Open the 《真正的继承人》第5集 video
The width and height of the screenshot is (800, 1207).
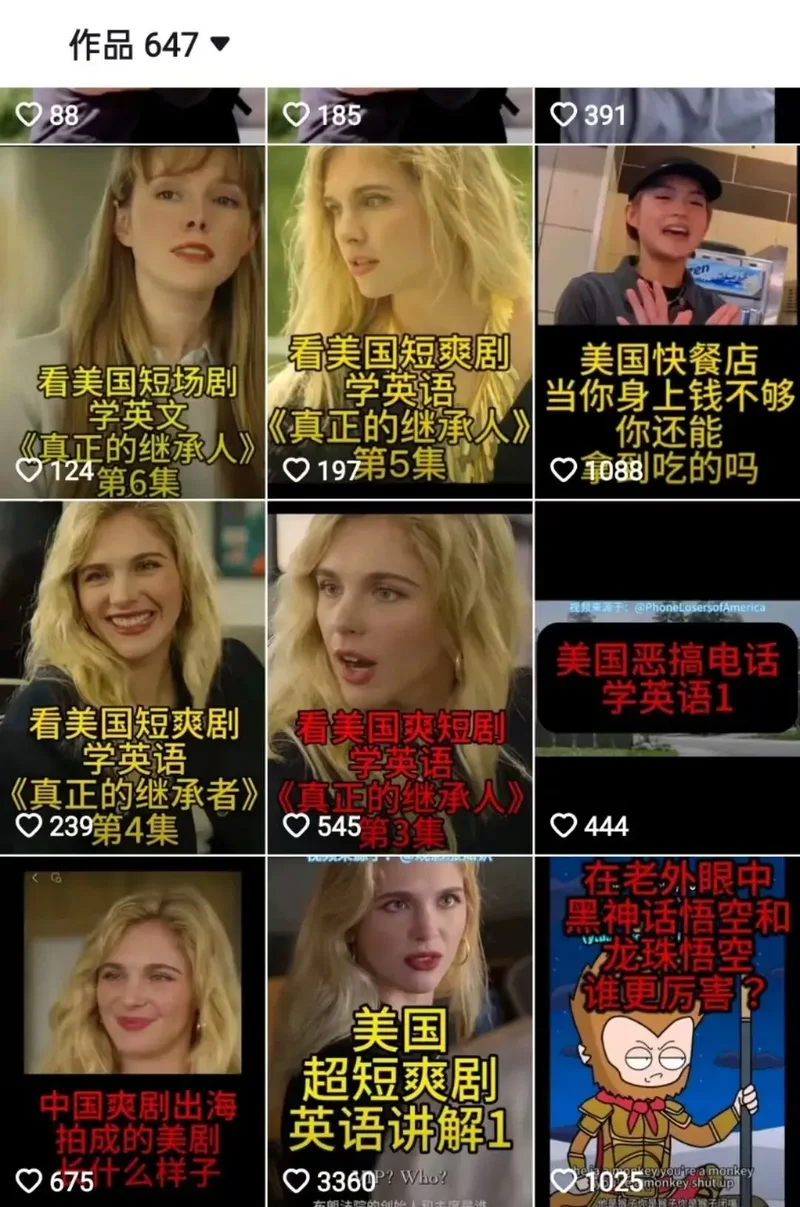tap(400, 320)
